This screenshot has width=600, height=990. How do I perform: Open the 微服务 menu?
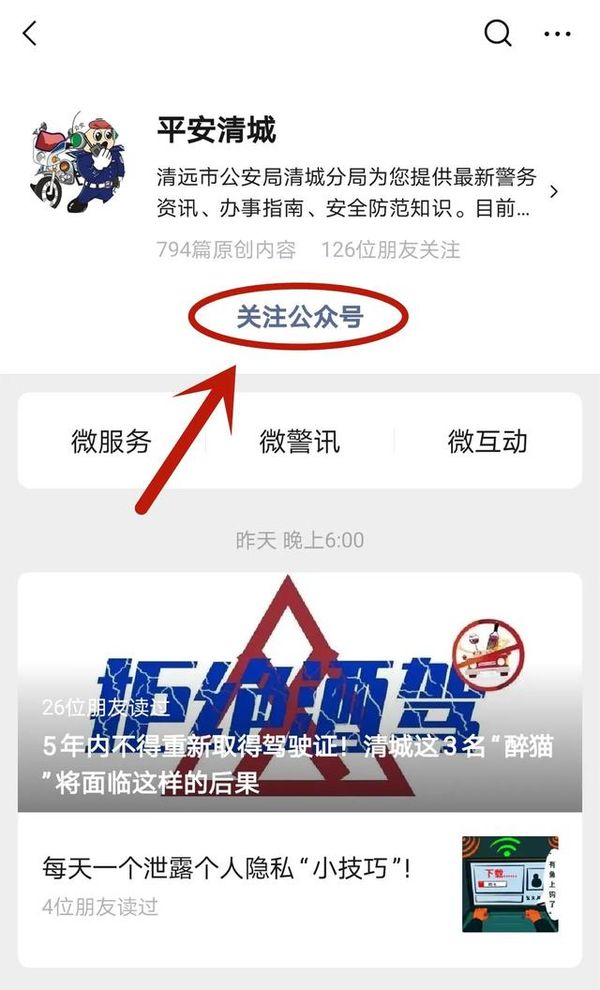coord(111,441)
